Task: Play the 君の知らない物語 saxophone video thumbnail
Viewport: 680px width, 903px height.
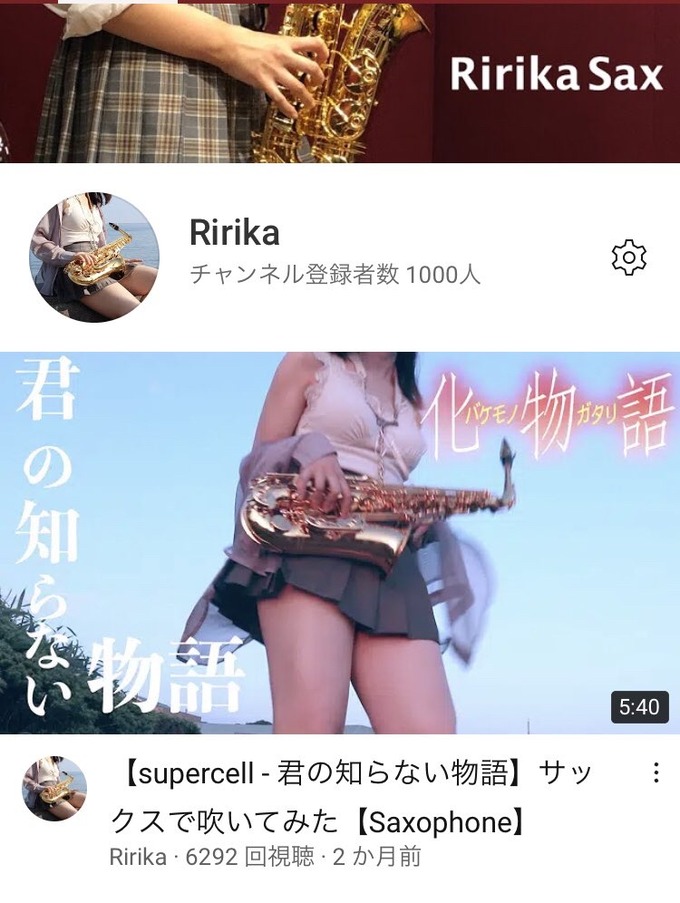Action: point(340,542)
